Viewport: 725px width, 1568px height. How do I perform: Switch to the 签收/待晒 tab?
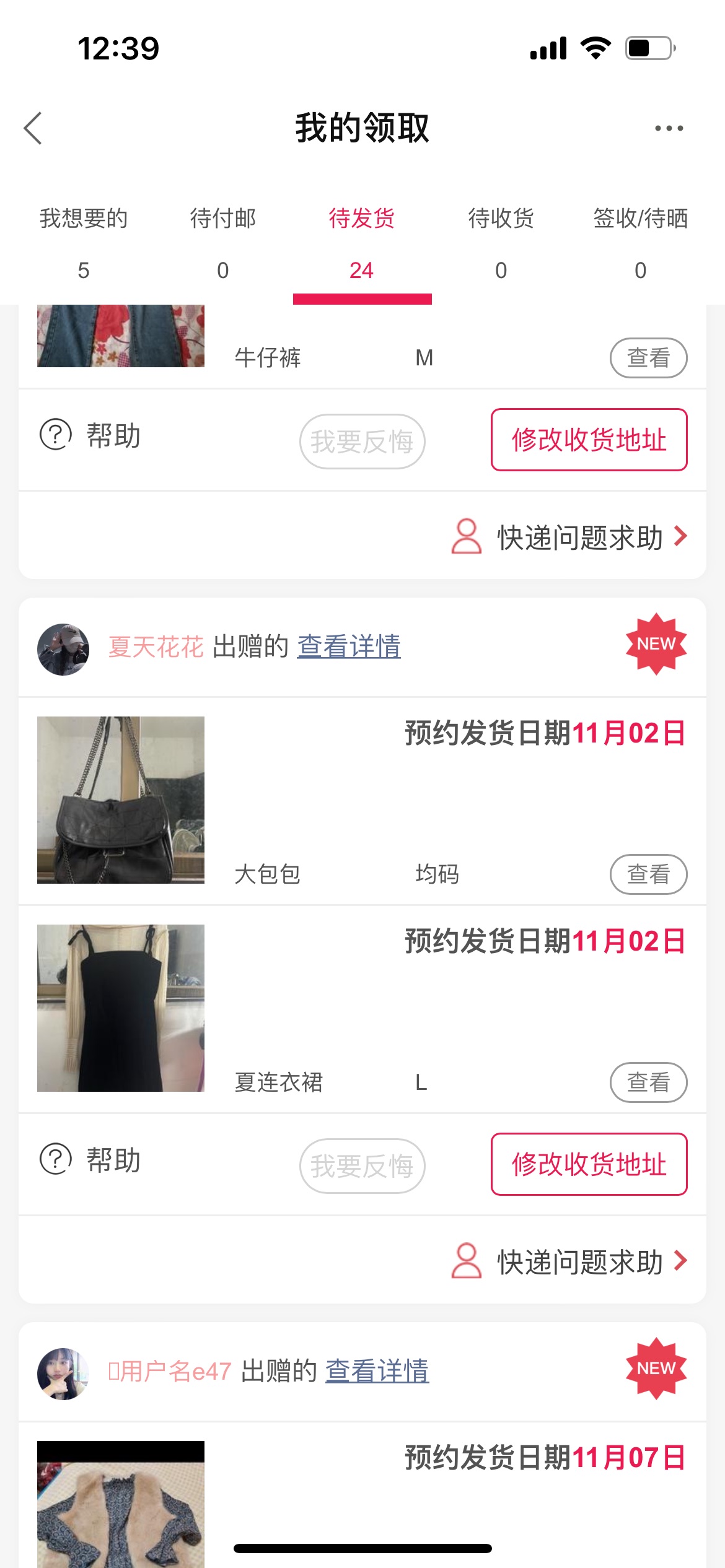coord(641,243)
